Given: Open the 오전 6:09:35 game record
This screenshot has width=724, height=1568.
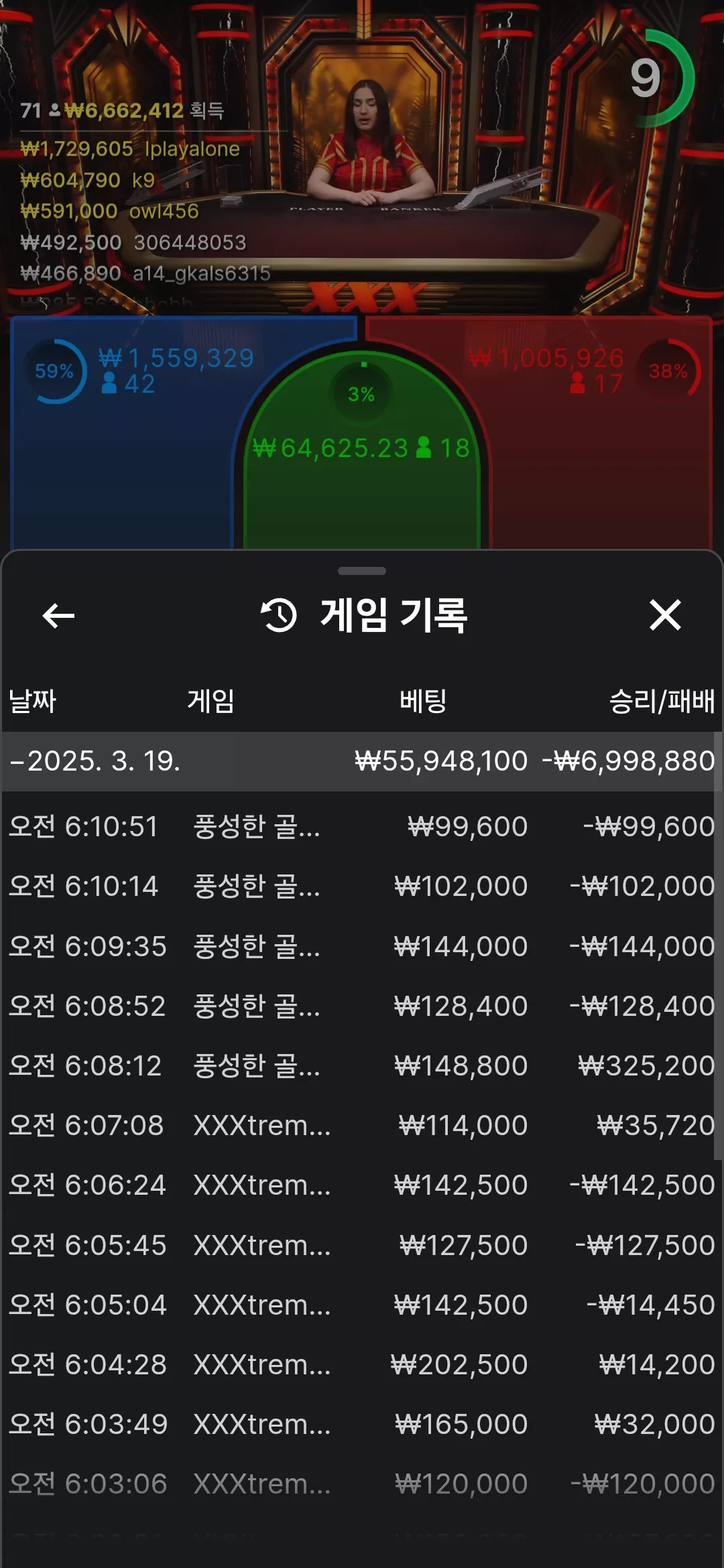Looking at the screenshot, I should coord(362,946).
